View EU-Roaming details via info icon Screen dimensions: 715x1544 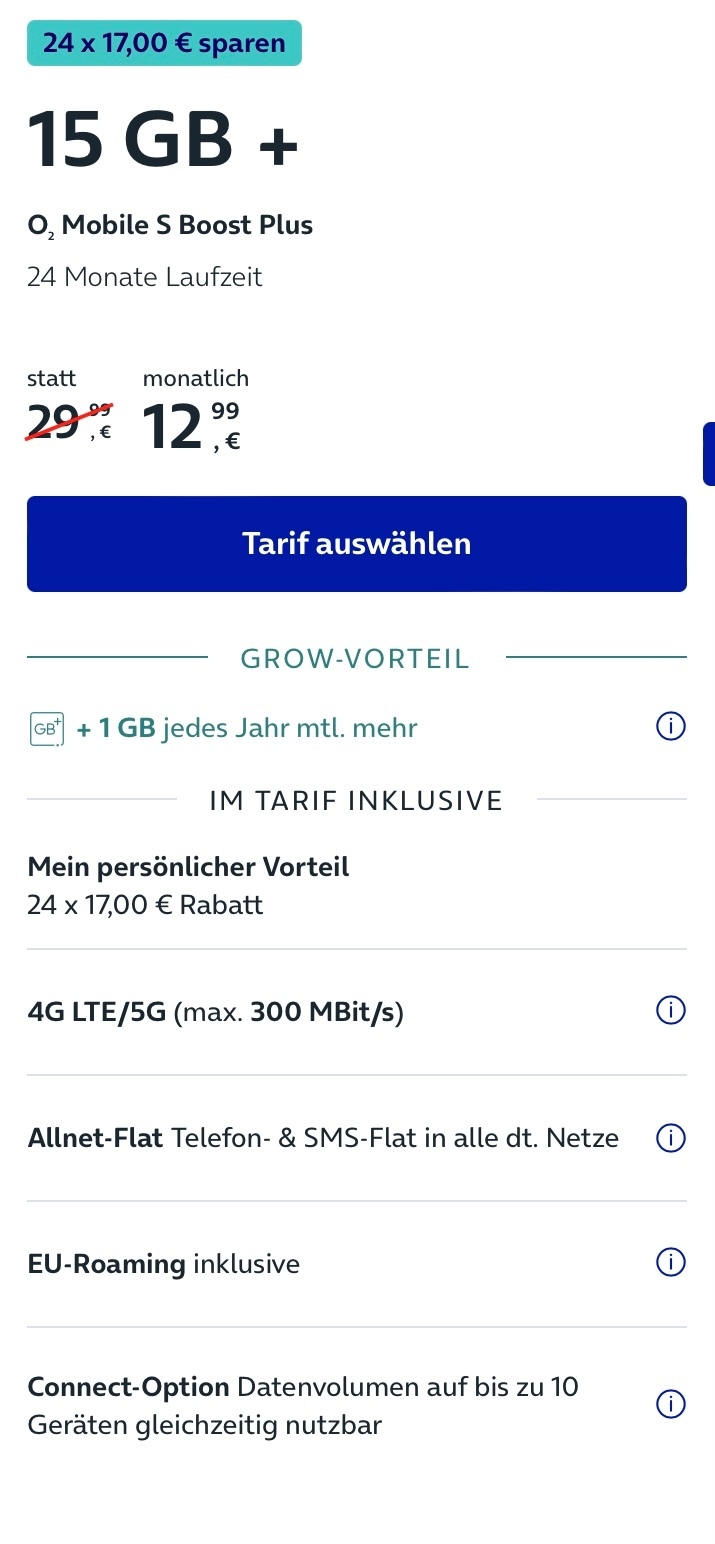tap(670, 1263)
